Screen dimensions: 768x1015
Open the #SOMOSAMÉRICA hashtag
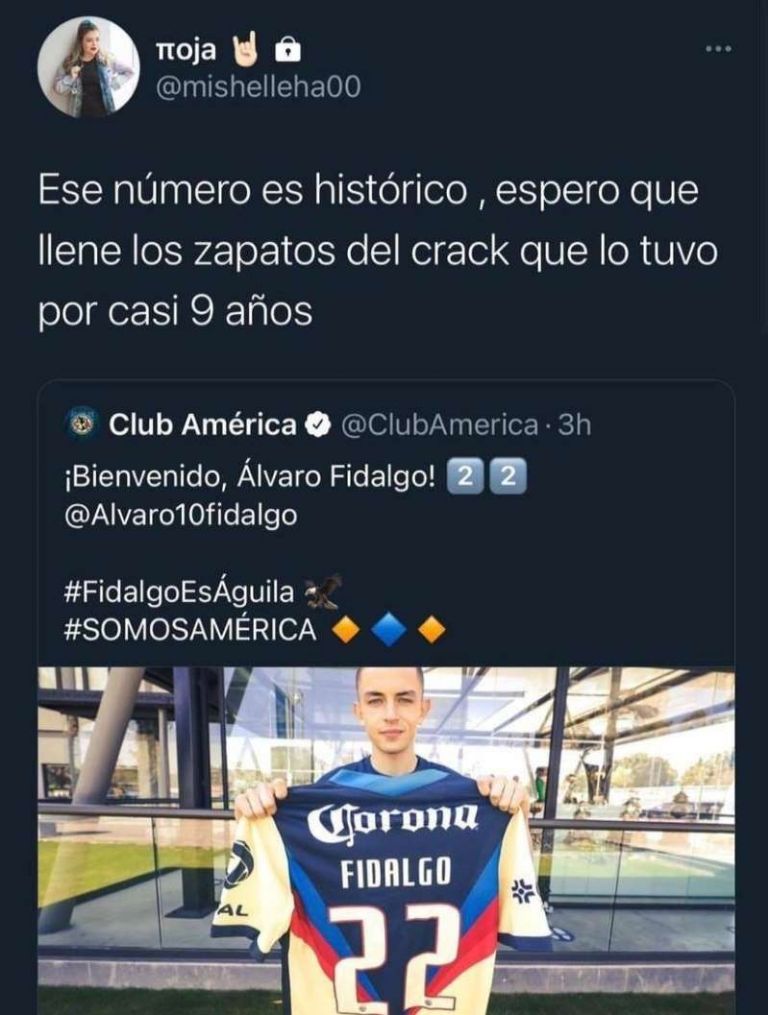(190, 631)
